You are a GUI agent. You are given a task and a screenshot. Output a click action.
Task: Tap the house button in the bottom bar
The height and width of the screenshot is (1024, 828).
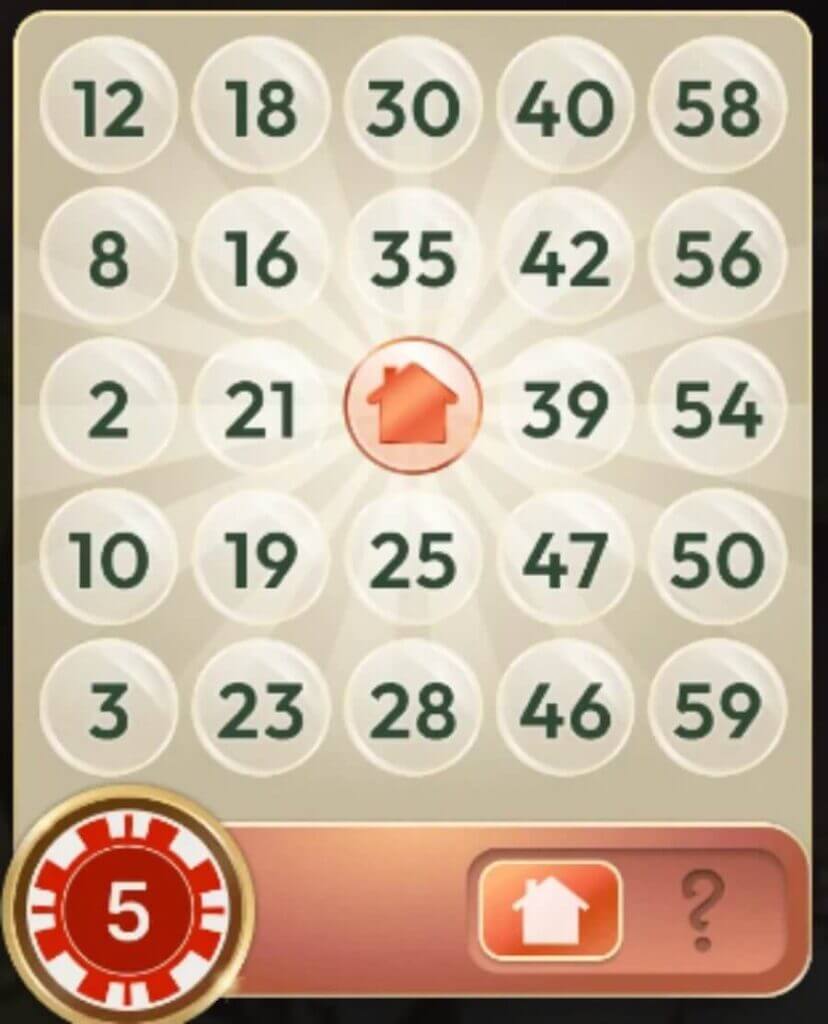(x=550, y=909)
